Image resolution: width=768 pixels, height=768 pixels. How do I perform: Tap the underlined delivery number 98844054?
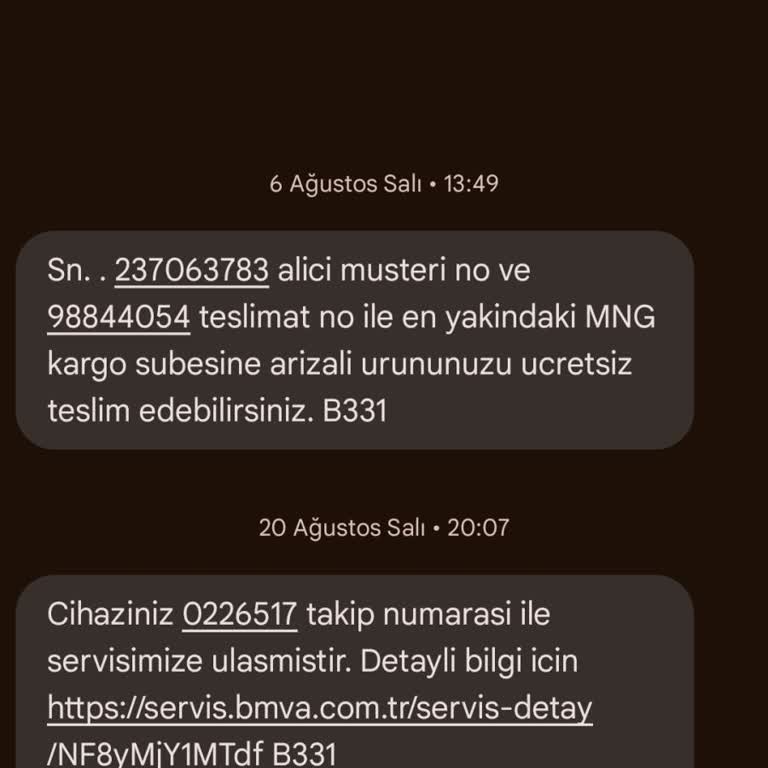coord(118,317)
